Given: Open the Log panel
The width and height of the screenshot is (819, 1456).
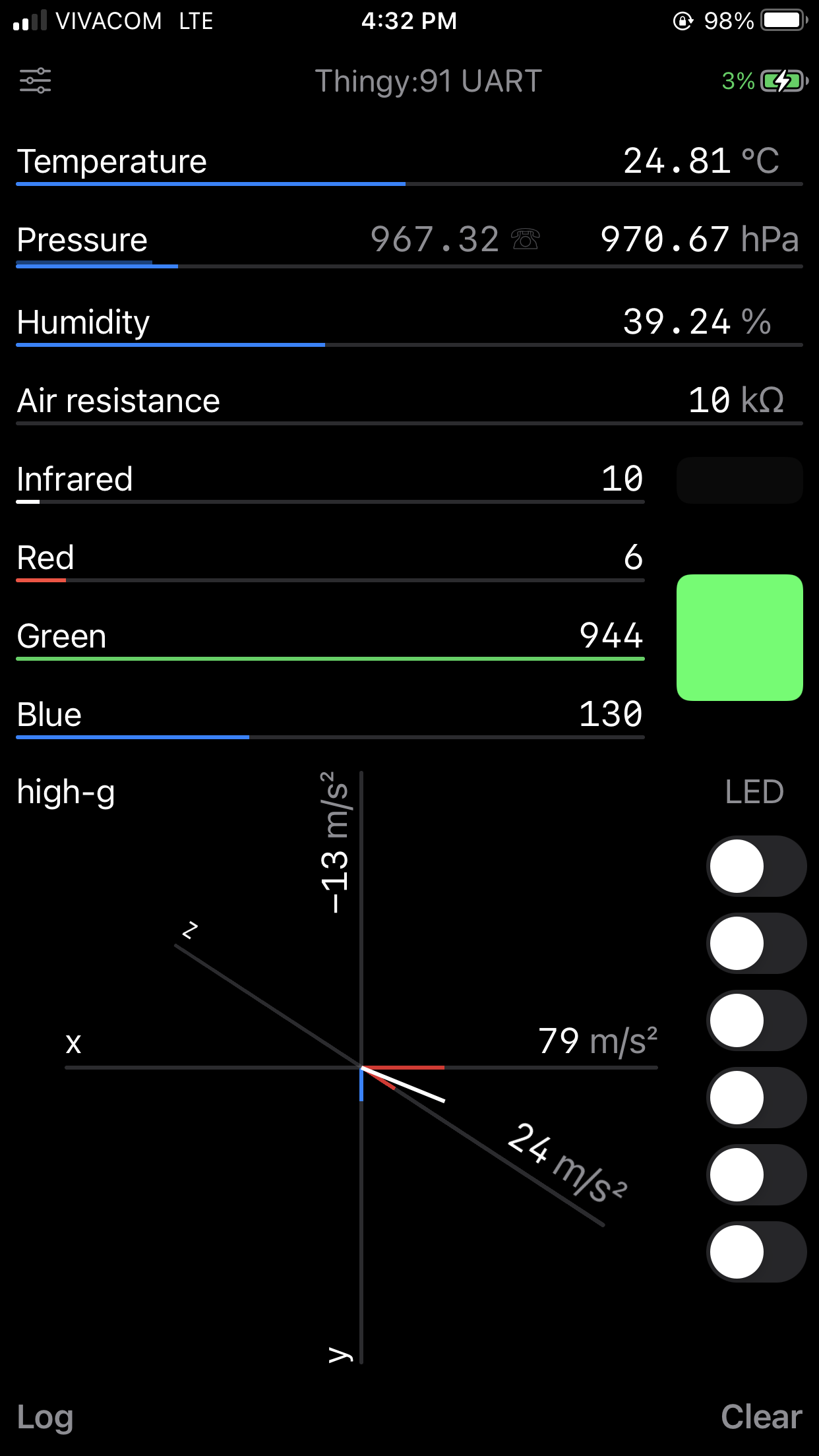Looking at the screenshot, I should 45,1416.
